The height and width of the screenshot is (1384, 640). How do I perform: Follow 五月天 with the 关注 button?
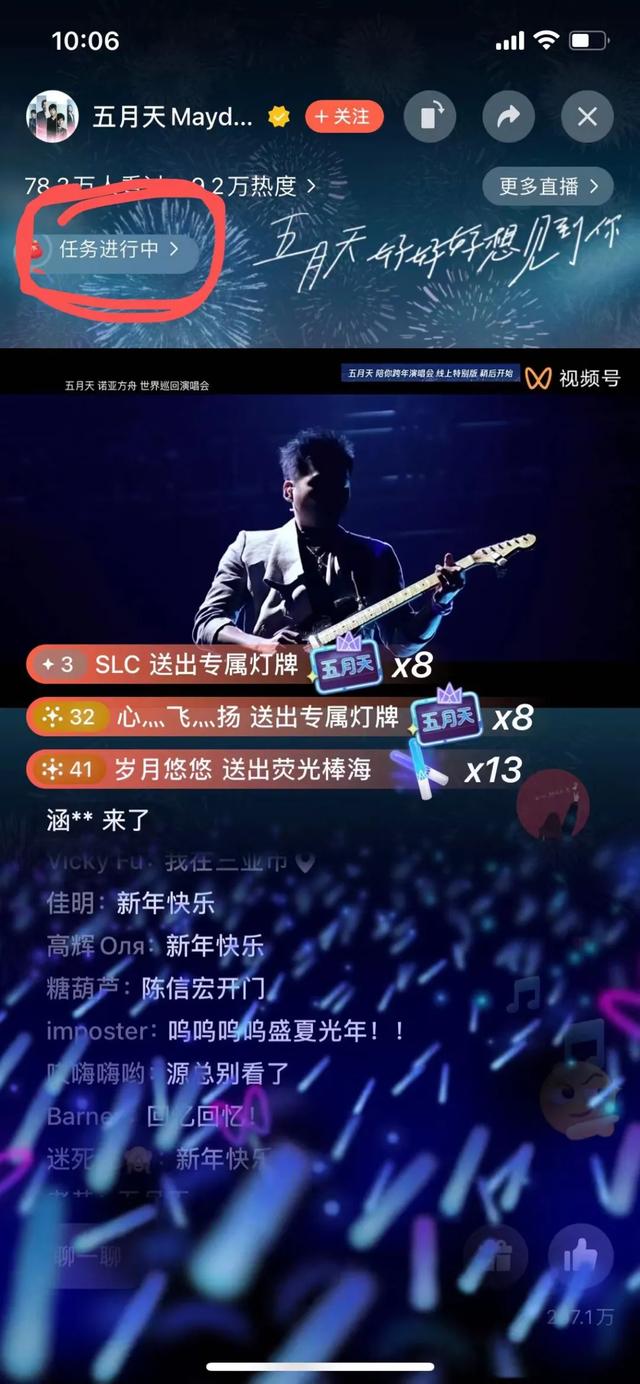[342, 117]
